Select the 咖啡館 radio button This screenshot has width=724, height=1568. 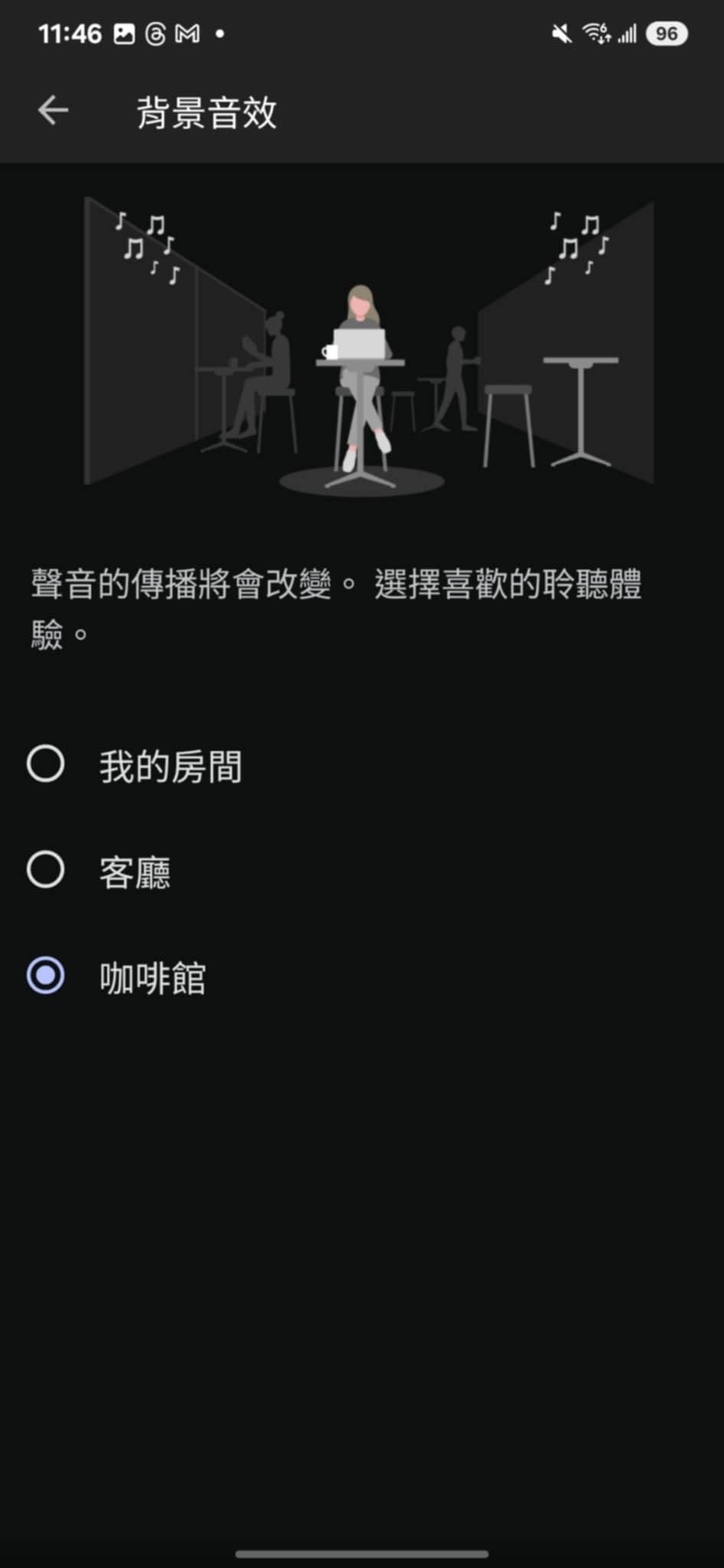tap(46, 976)
